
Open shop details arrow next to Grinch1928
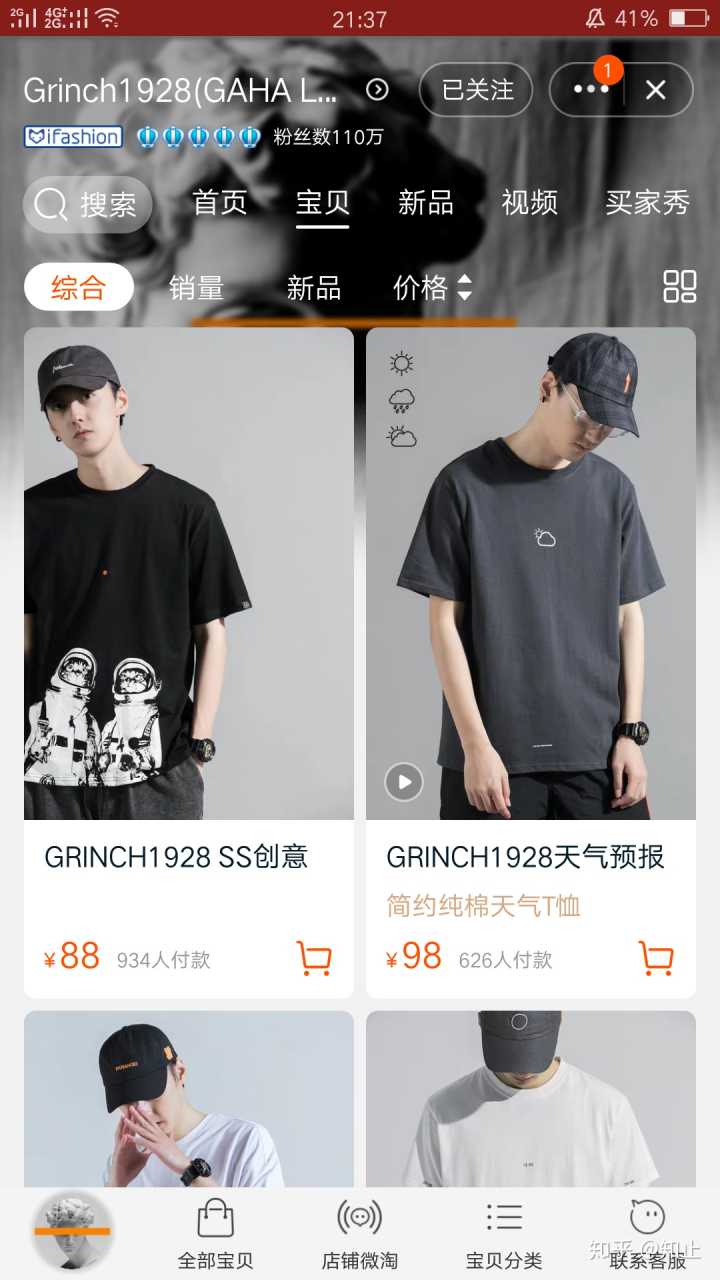[x=377, y=90]
